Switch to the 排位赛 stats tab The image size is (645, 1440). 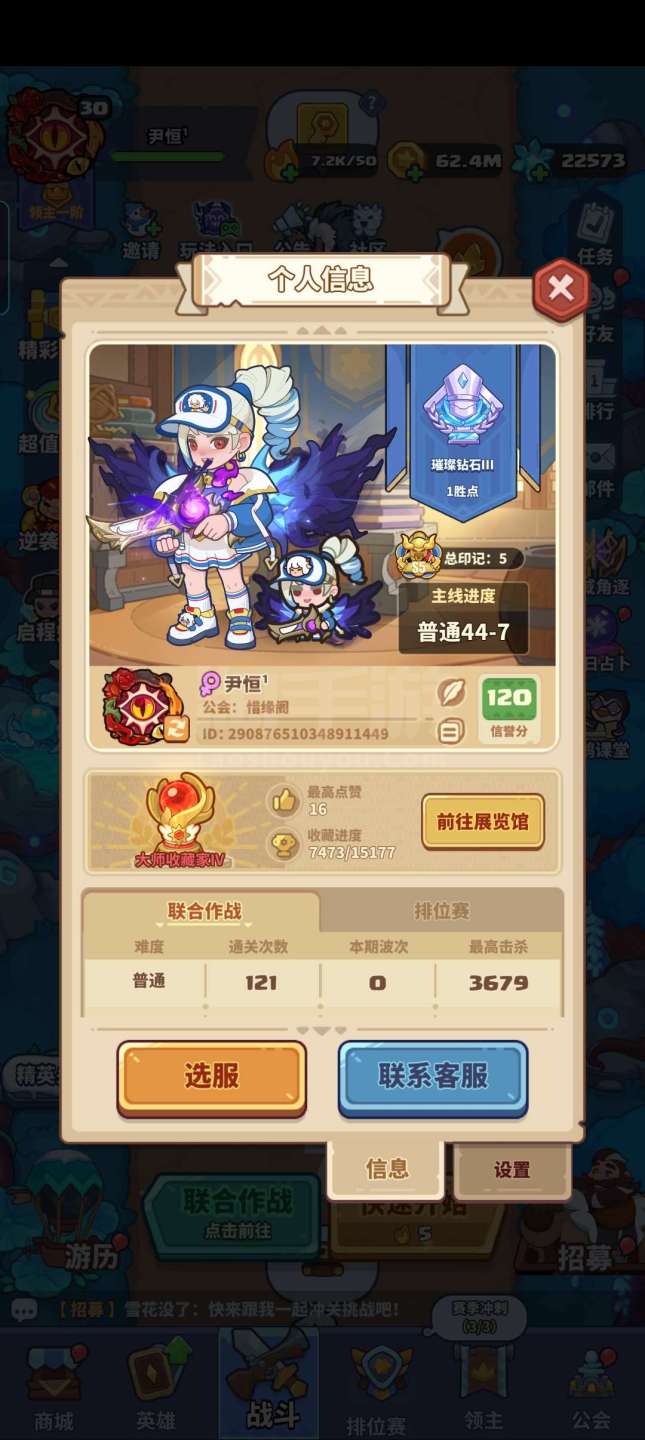click(x=441, y=911)
